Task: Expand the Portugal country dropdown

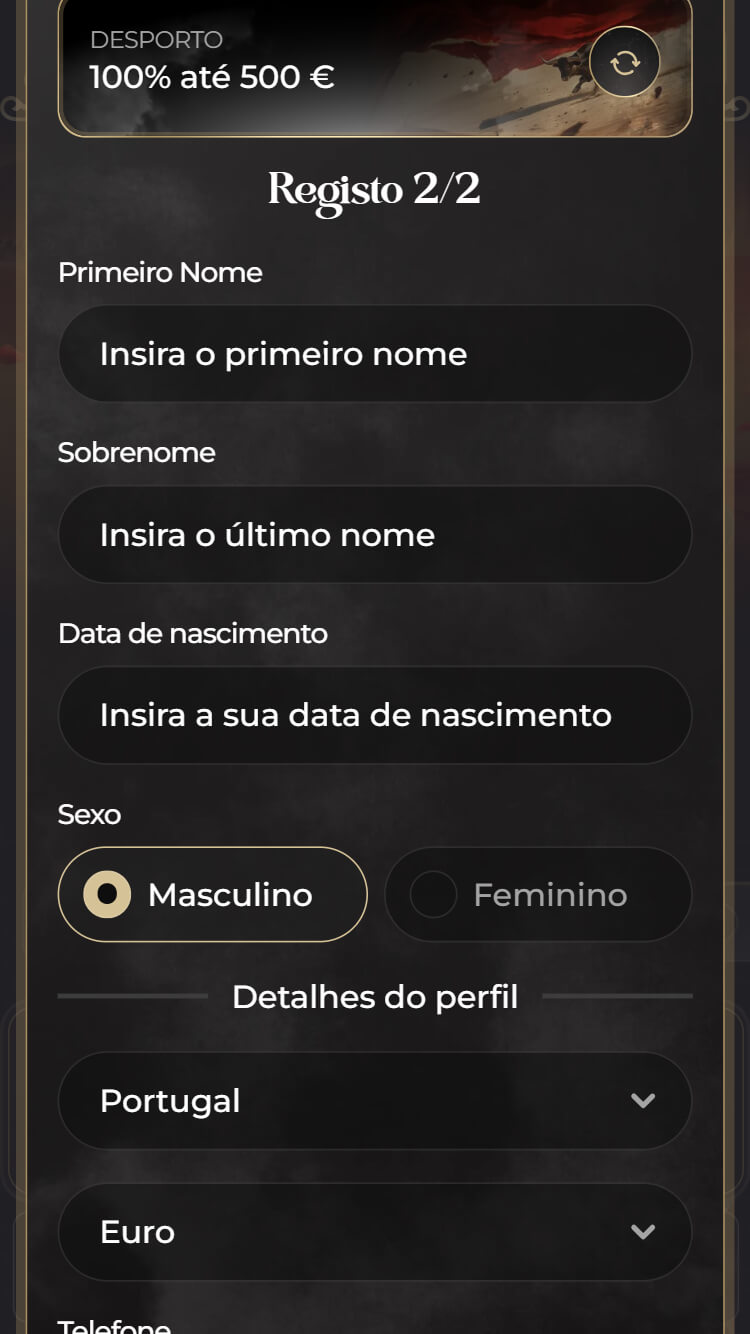Action: click(375, 1100)
